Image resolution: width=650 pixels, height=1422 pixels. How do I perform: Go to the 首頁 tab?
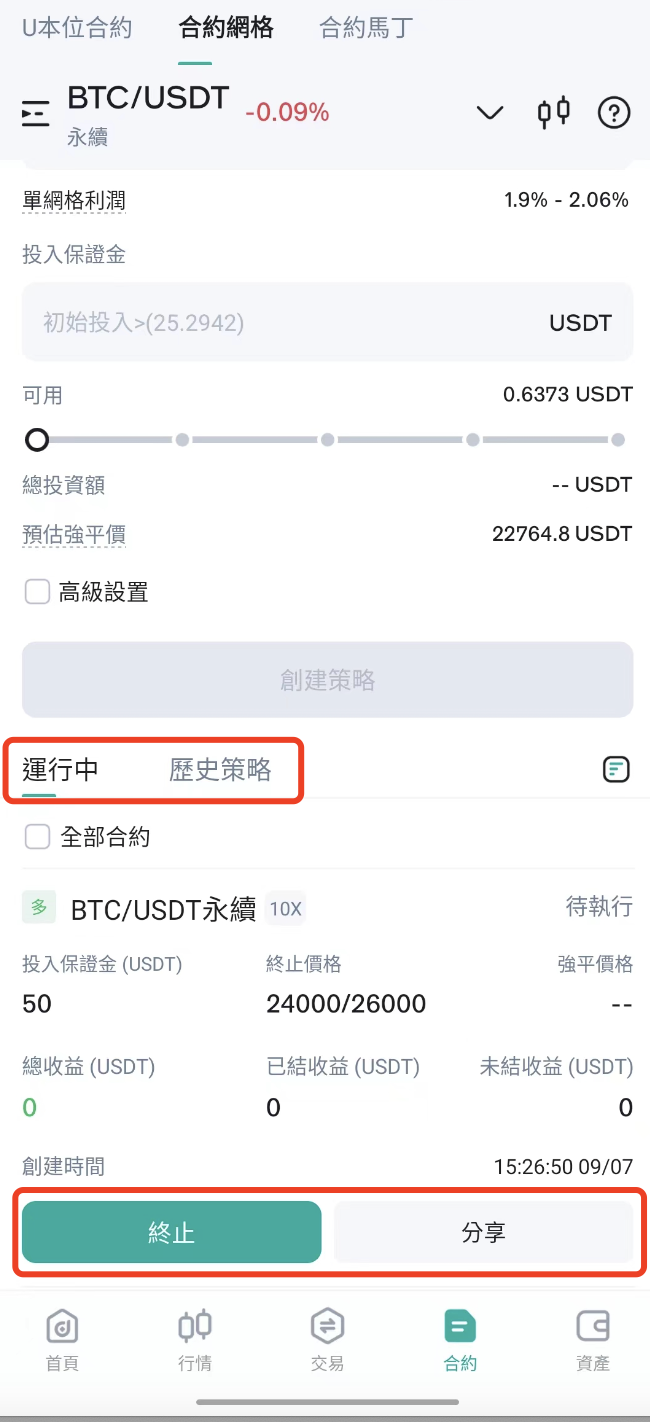click(x=62, y=1340)
